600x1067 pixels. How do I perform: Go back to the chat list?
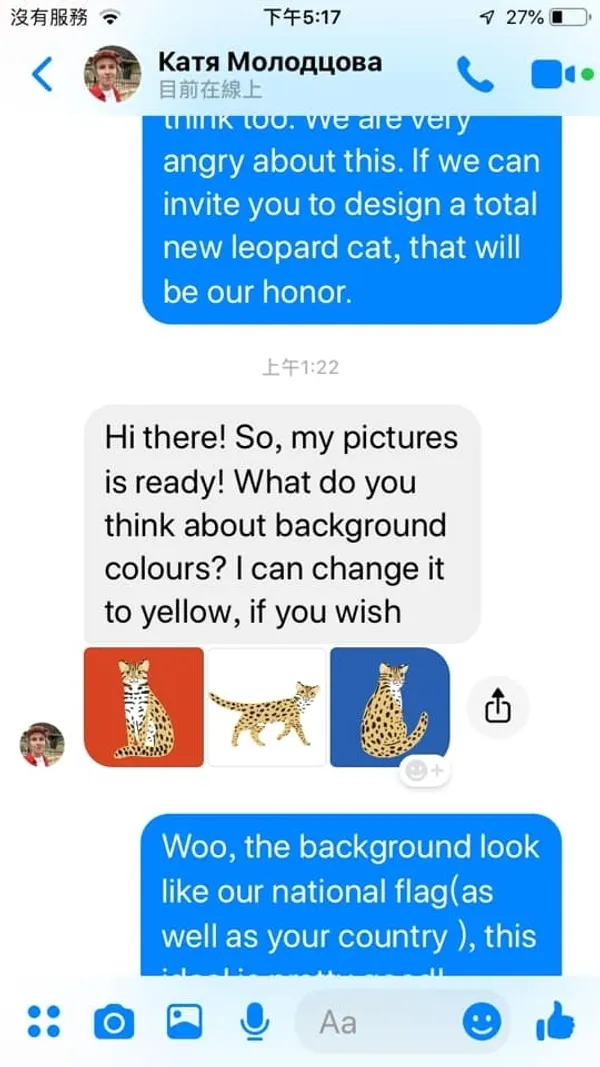pyautogui.click(x=41, y=74)
